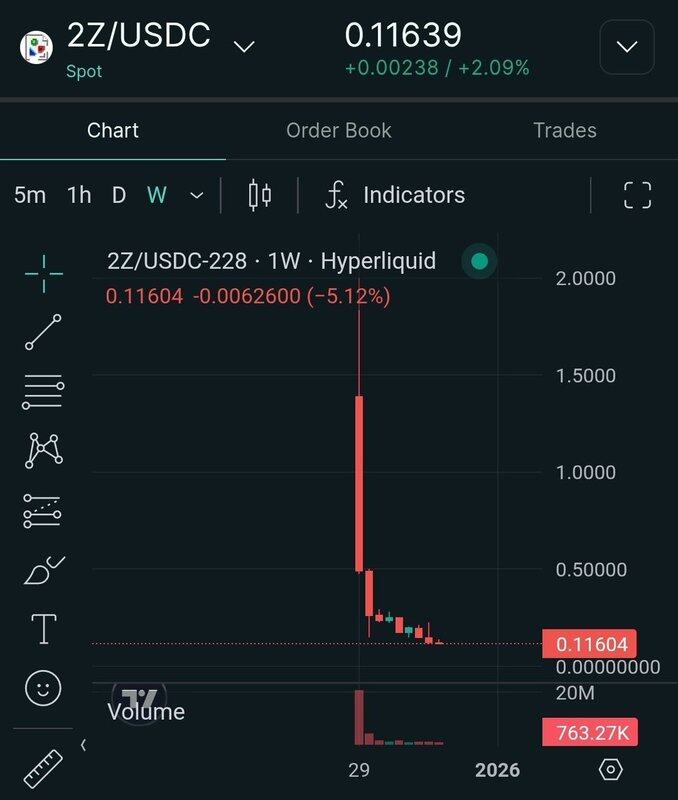Select the W weekly interval
The width and height of the screenshot is (678, 800).
point(157,195)
